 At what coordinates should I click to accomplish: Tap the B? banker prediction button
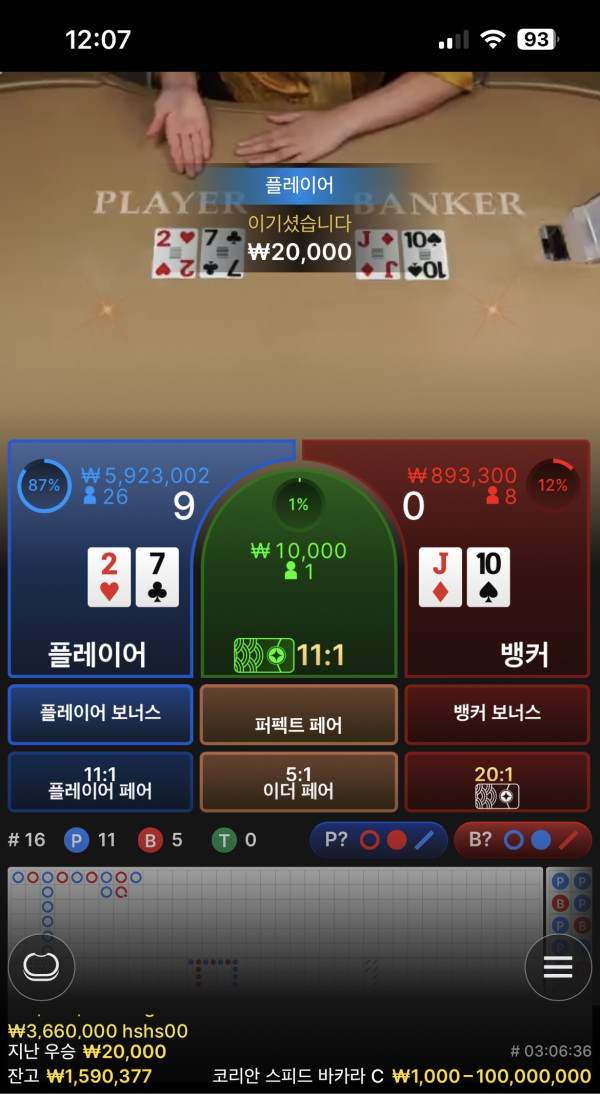523,839
